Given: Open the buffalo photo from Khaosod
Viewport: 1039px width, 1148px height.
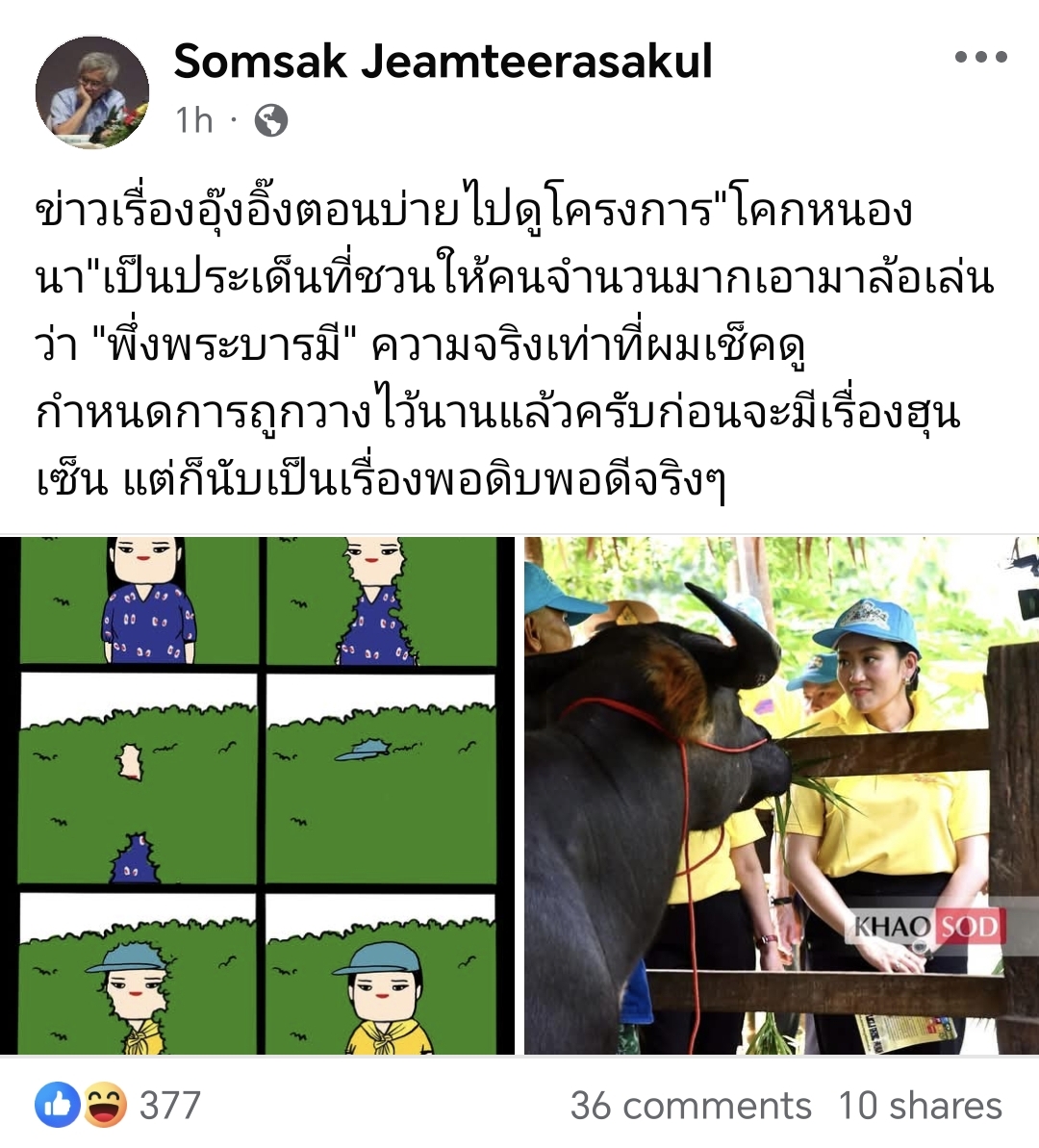Looking at the screenshot, I should click(781, 795).
